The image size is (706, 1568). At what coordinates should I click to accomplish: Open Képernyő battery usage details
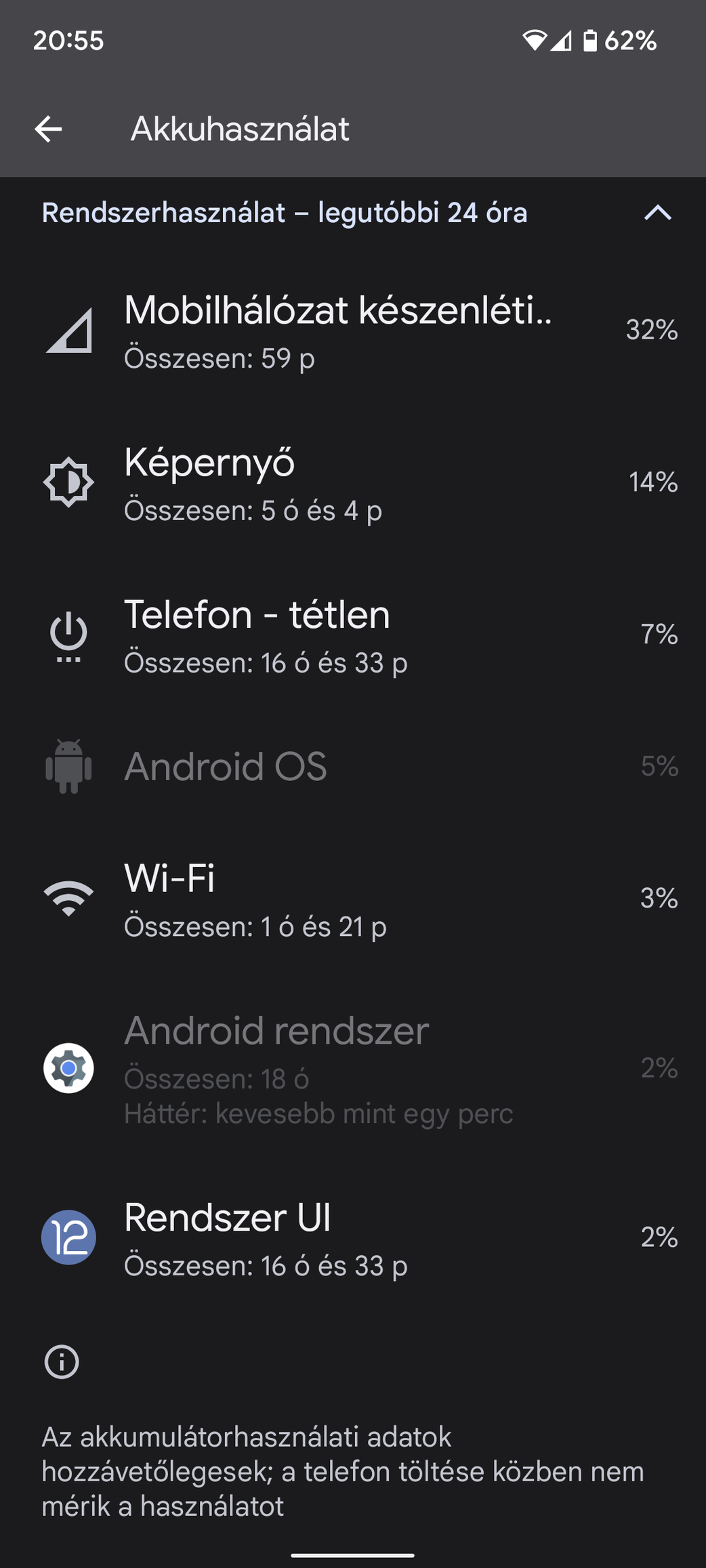tap(352, 483)
